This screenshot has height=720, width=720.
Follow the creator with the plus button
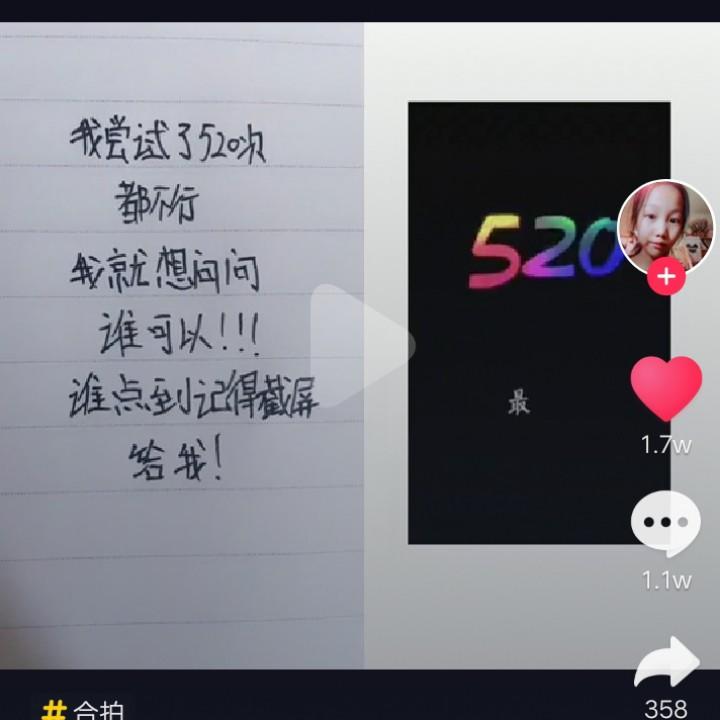666,278
